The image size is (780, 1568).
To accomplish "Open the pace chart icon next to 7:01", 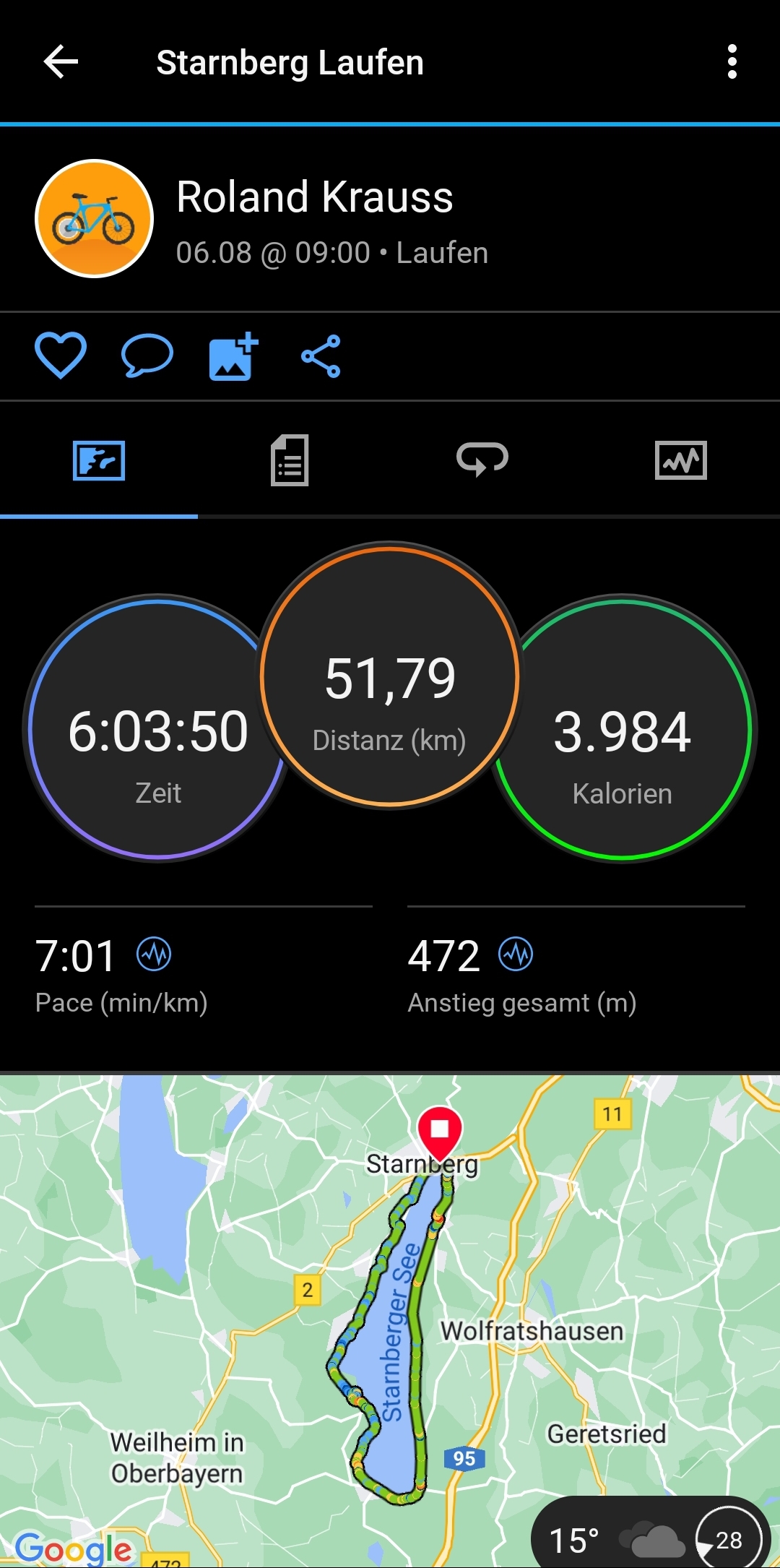I will (154, 955).
